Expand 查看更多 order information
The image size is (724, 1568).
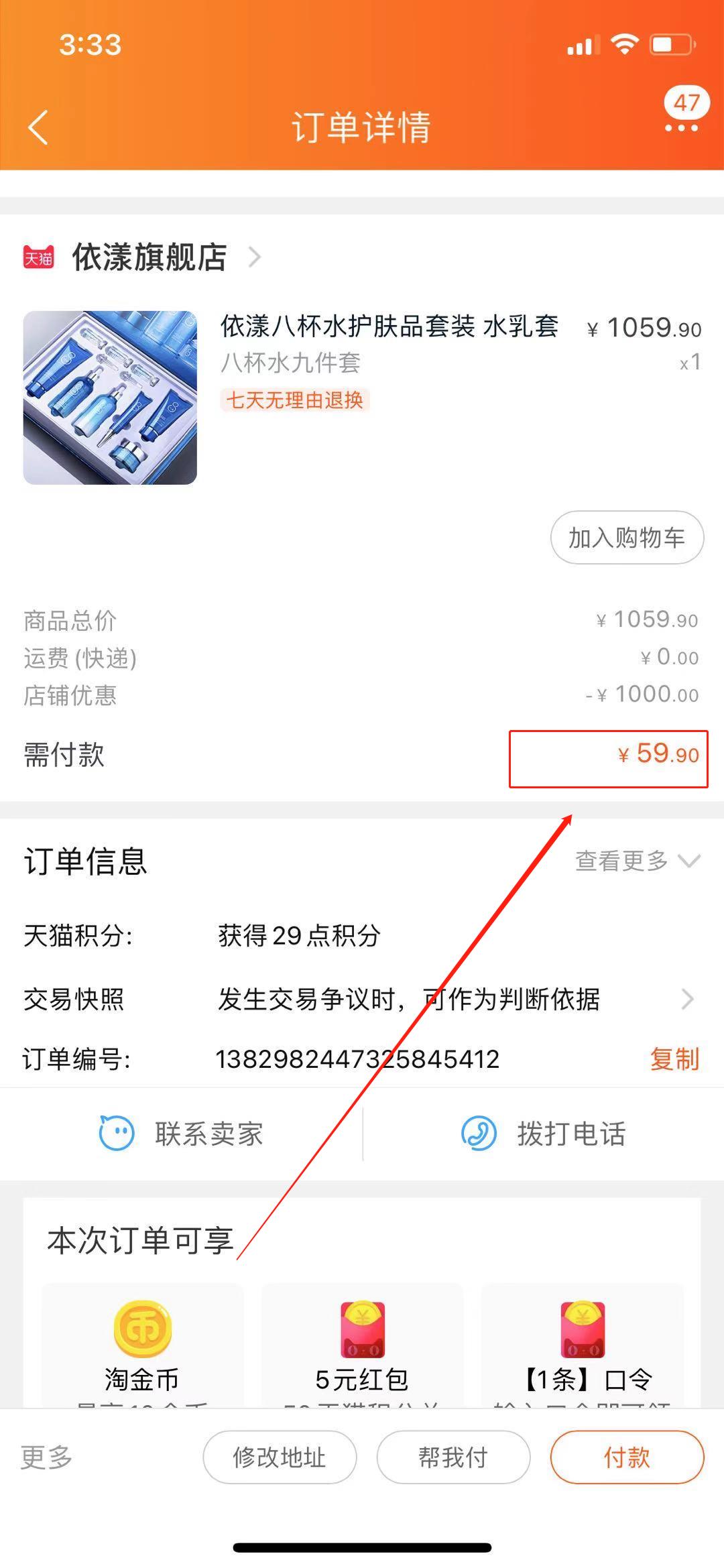click(x=637, y=861)
